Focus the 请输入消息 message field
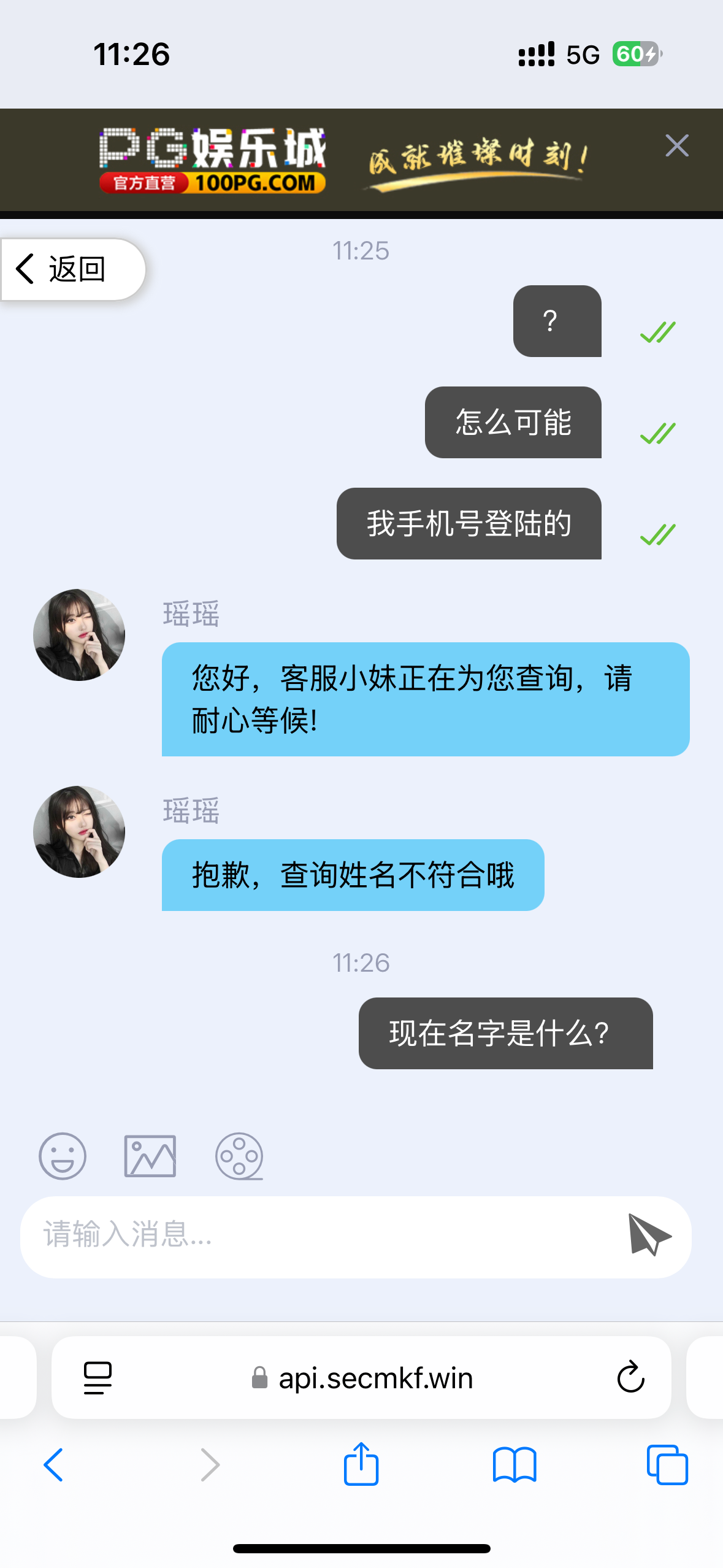The image size is (723, 1568). point(319,1235)
